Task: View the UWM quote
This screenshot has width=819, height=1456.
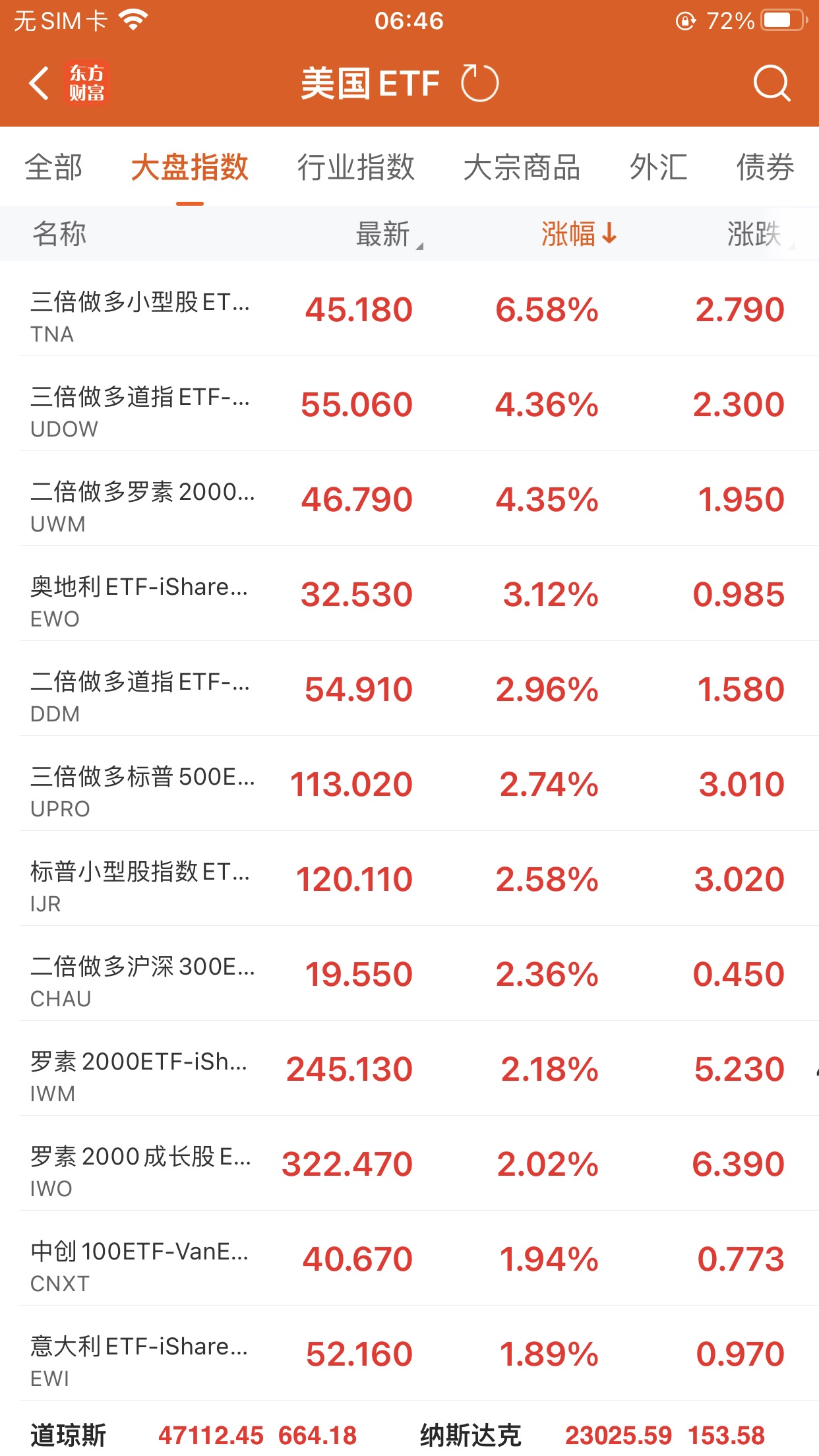Action: point(409,500)
